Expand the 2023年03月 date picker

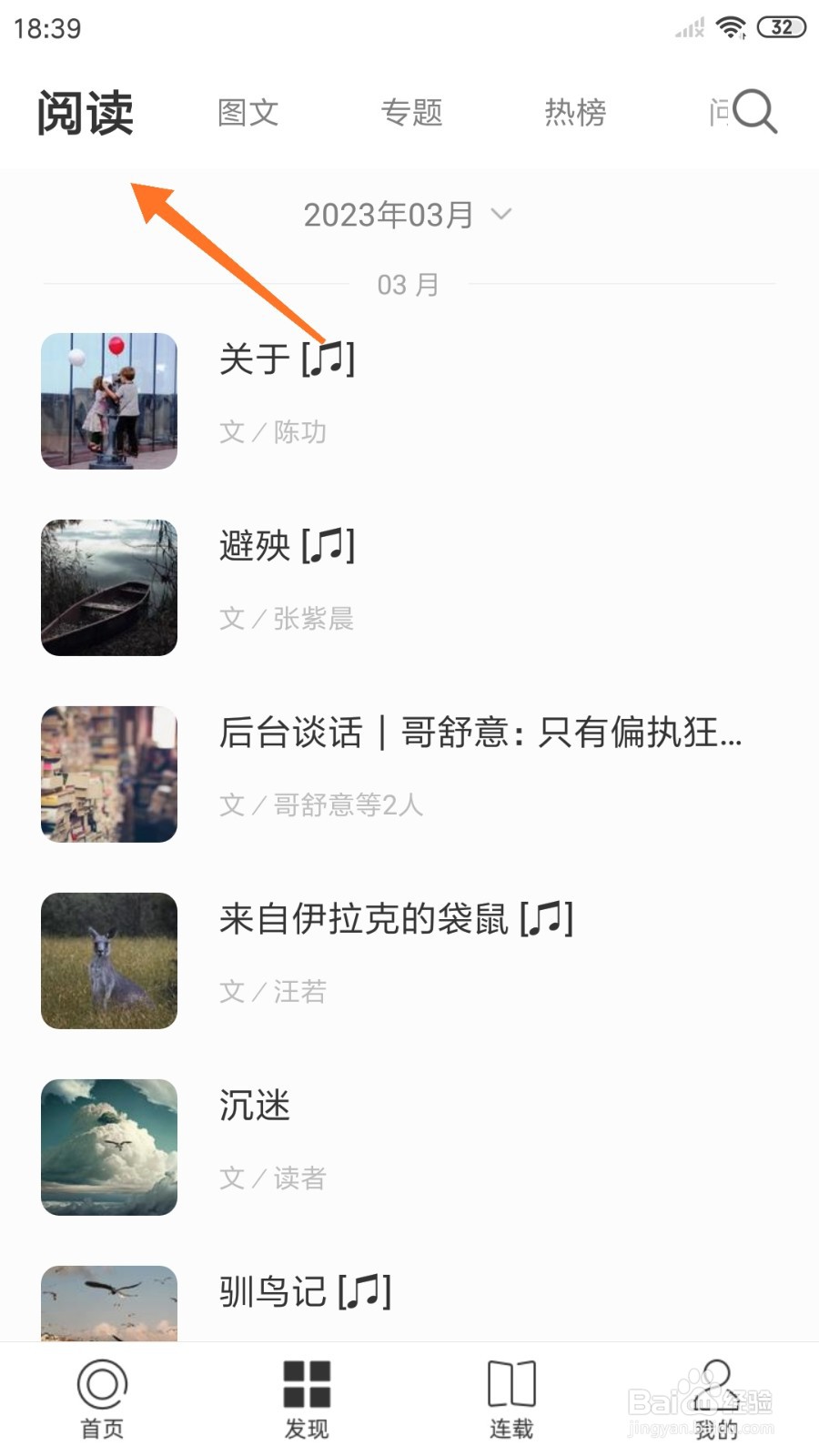pyautogui.click(x=408, y=216)
